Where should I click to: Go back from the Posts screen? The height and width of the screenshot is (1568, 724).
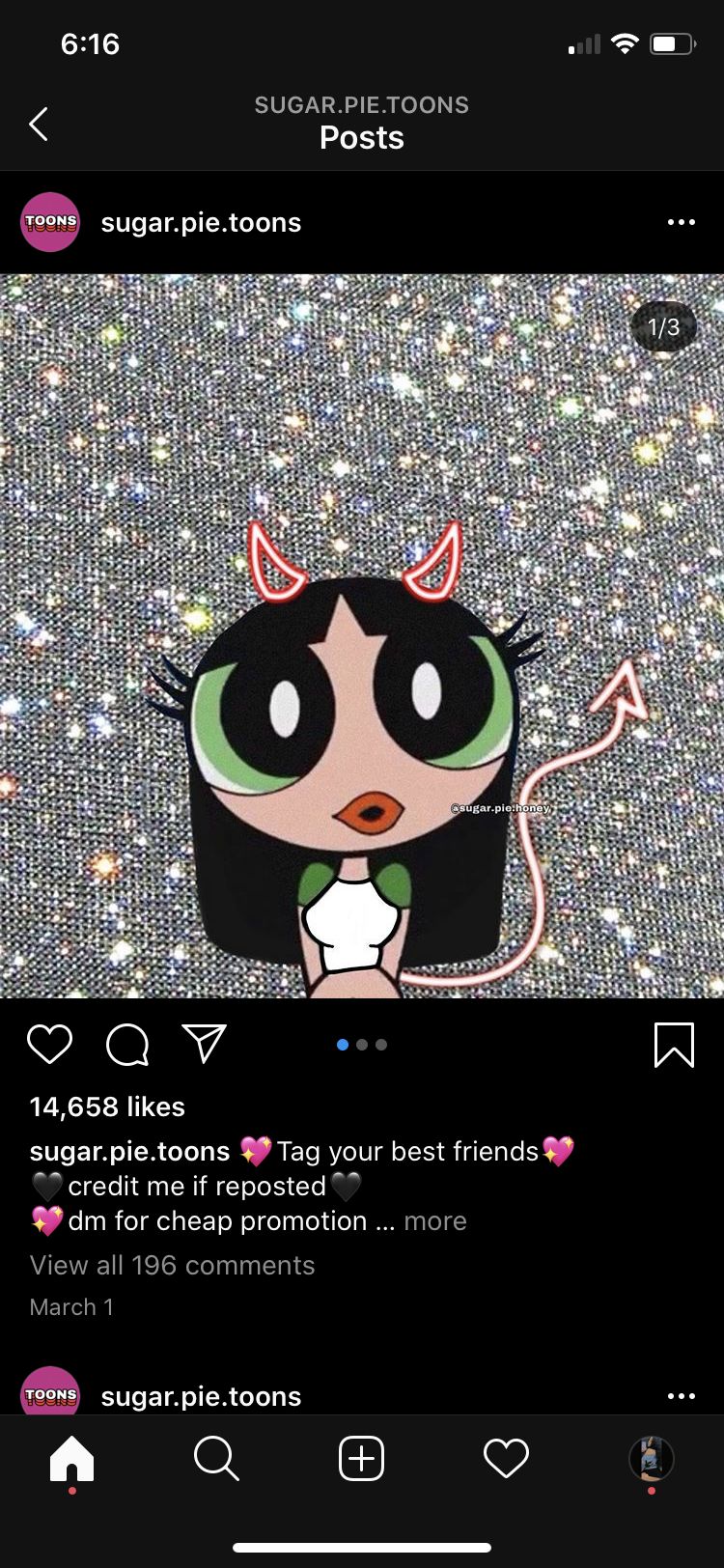coord(39,124)
